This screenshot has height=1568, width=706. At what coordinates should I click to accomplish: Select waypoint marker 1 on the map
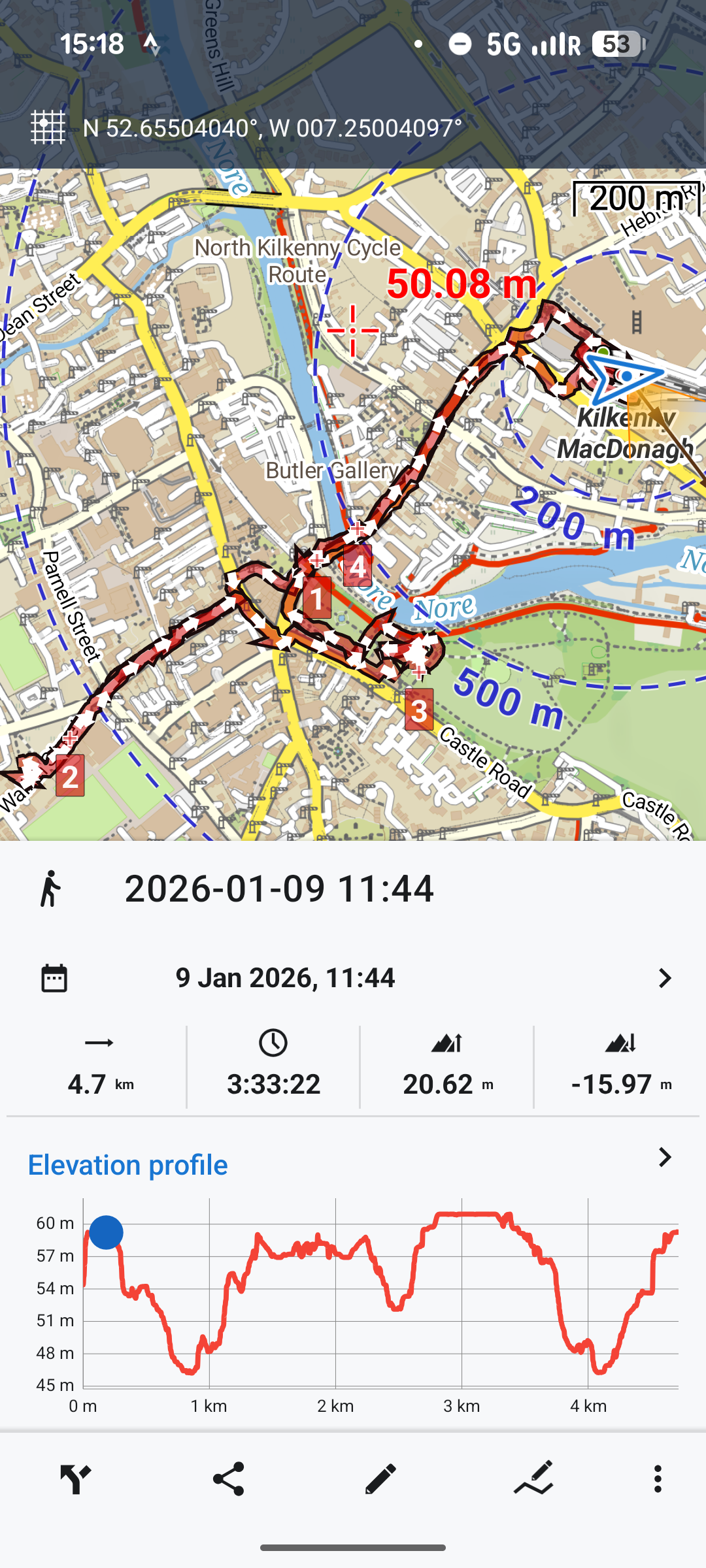317,598
